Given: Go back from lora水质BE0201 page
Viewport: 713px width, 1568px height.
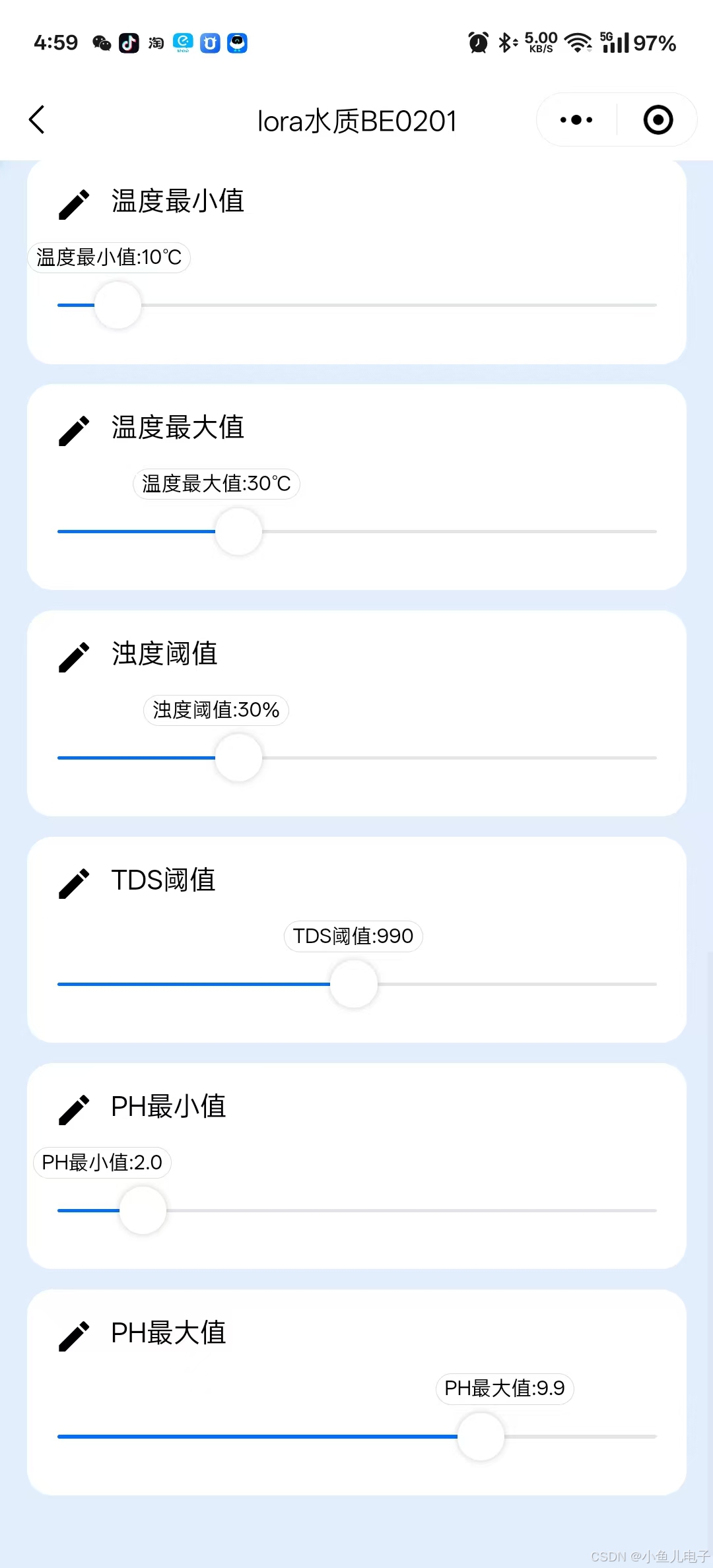Looking at the screenshot, I should 38,120.
